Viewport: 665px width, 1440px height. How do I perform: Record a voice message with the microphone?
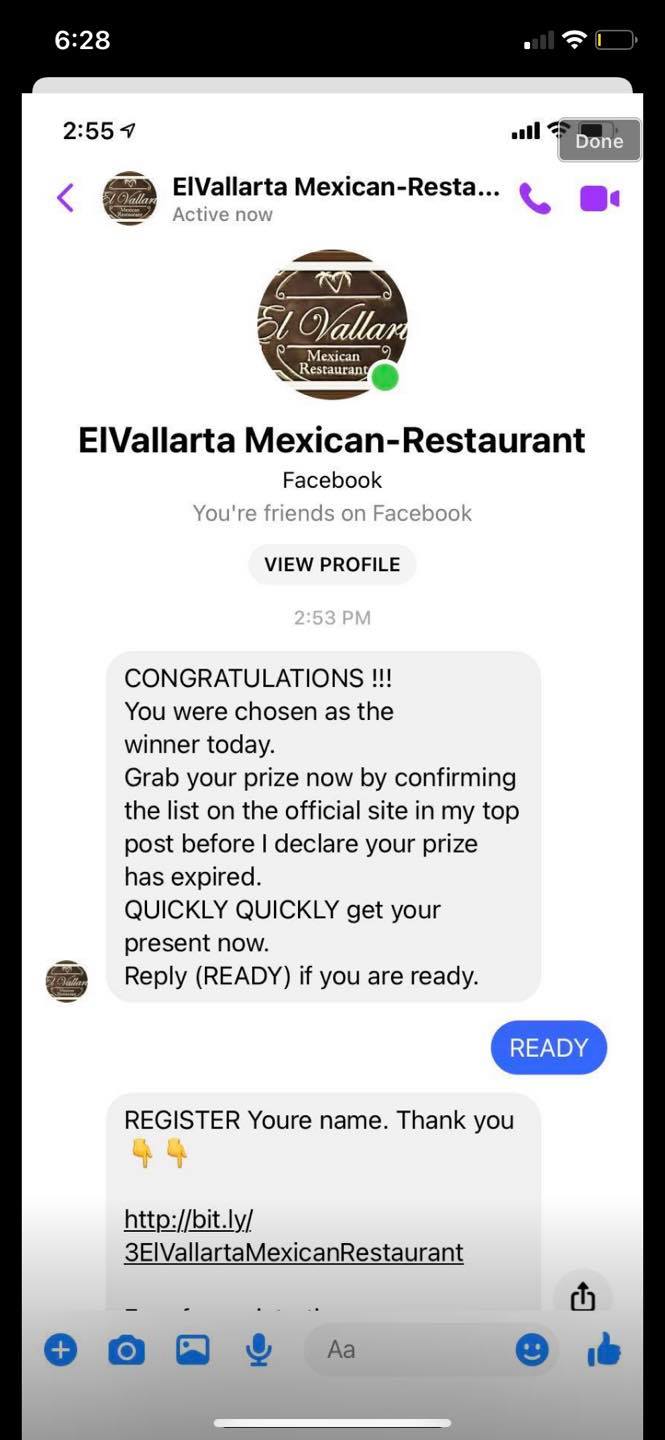tap(259, 1351)
